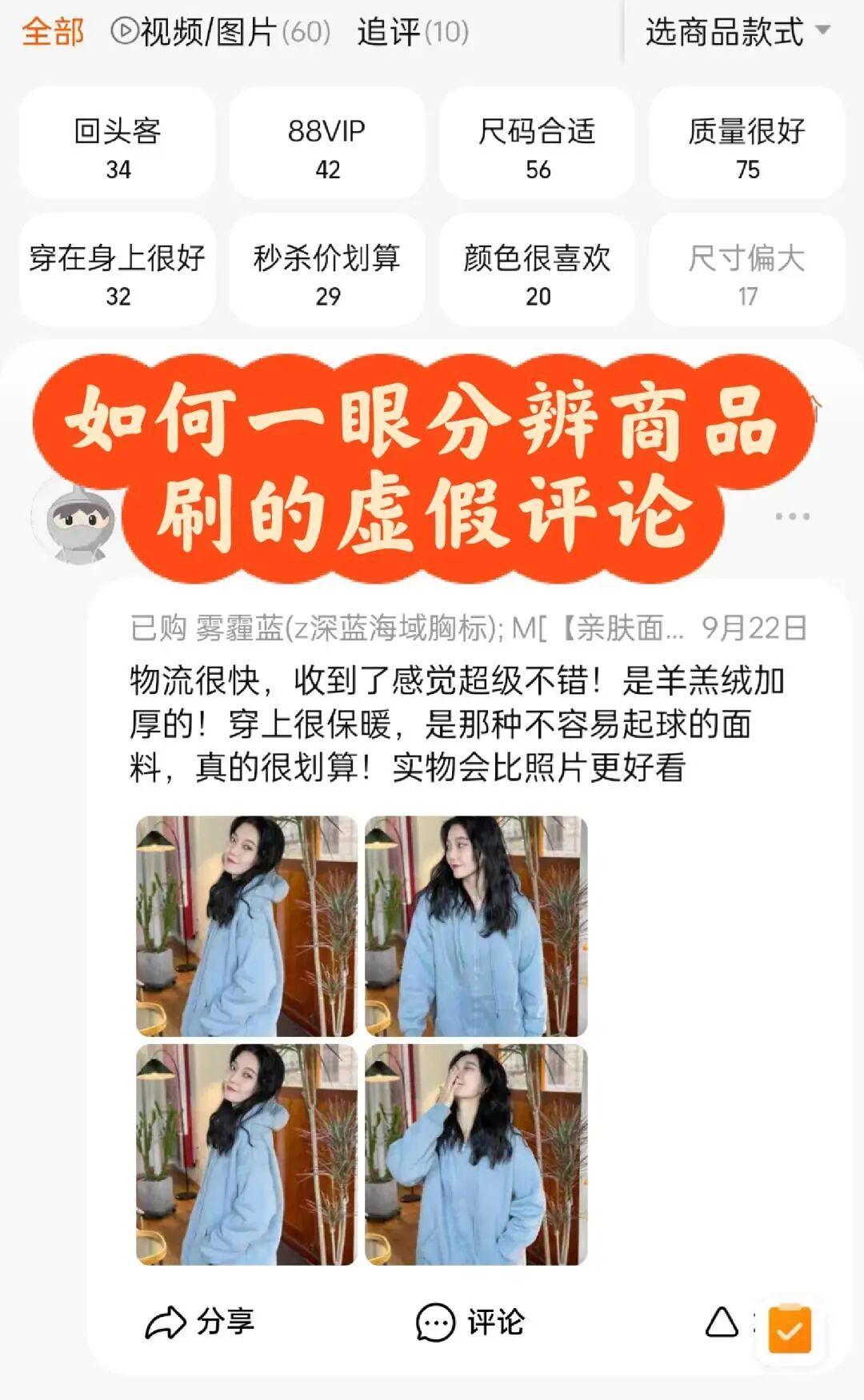Open the fourth photo with hand over face

click(x=476, y=1154)
